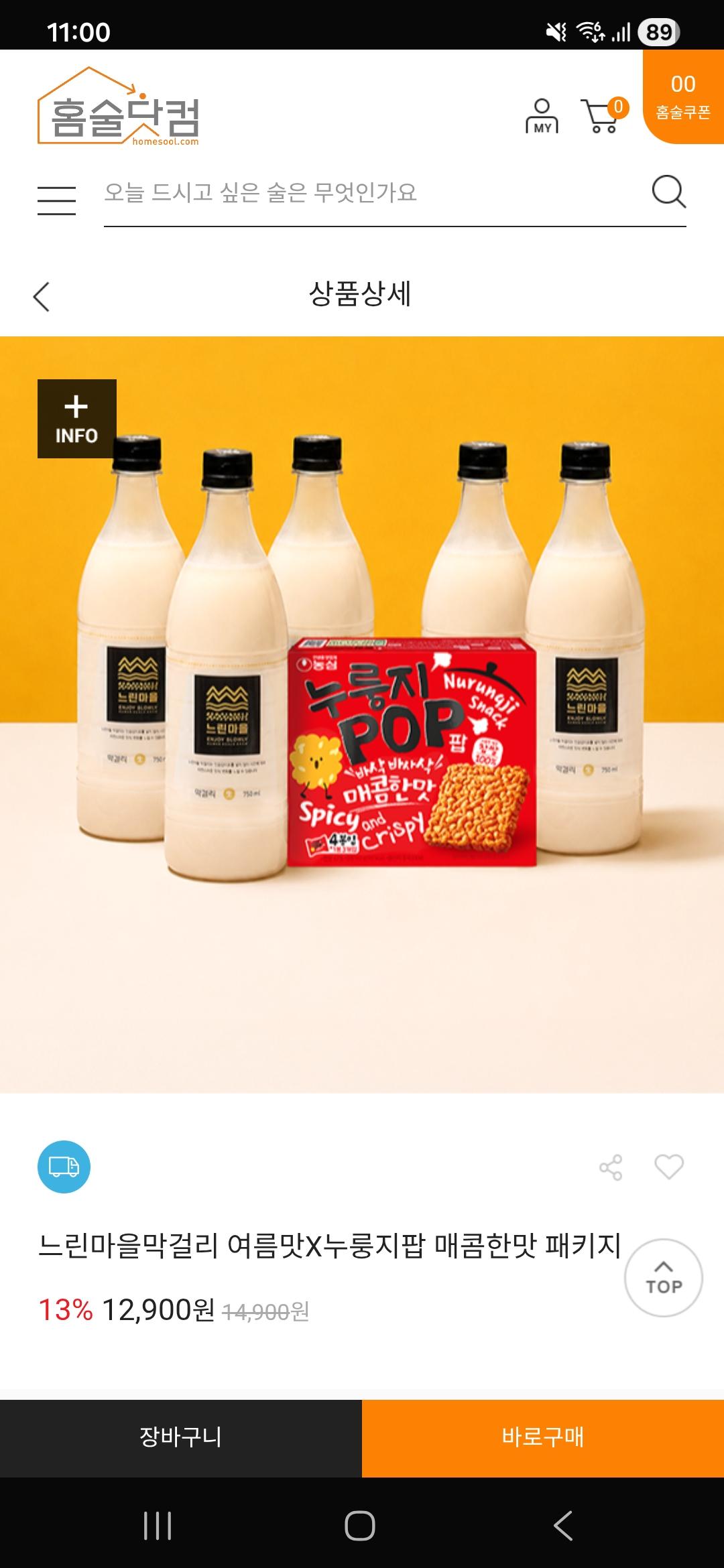Jump to TOP of page
724x1568 pixels.
(664, 1278)
